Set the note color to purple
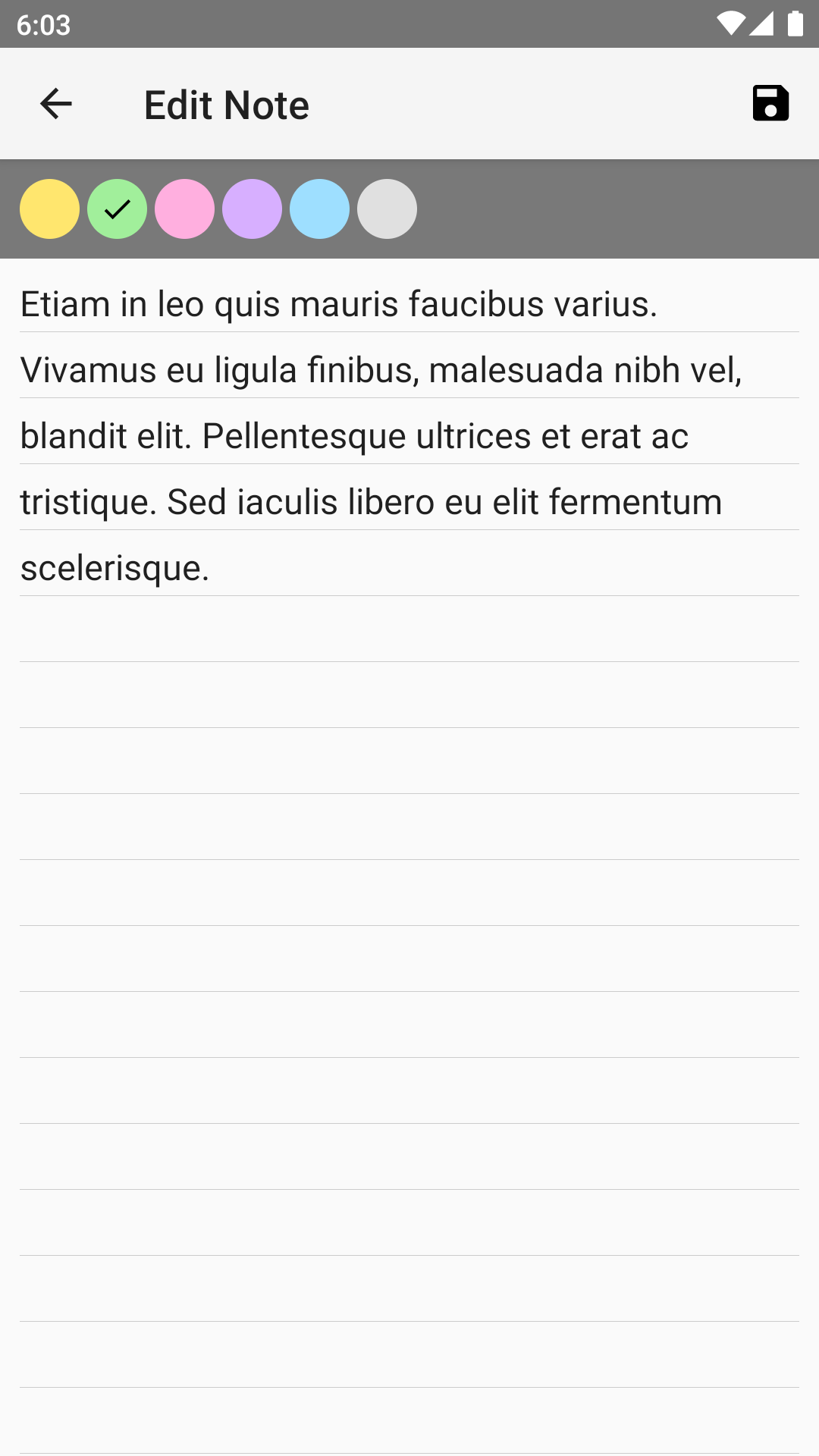 coord(252,209)
